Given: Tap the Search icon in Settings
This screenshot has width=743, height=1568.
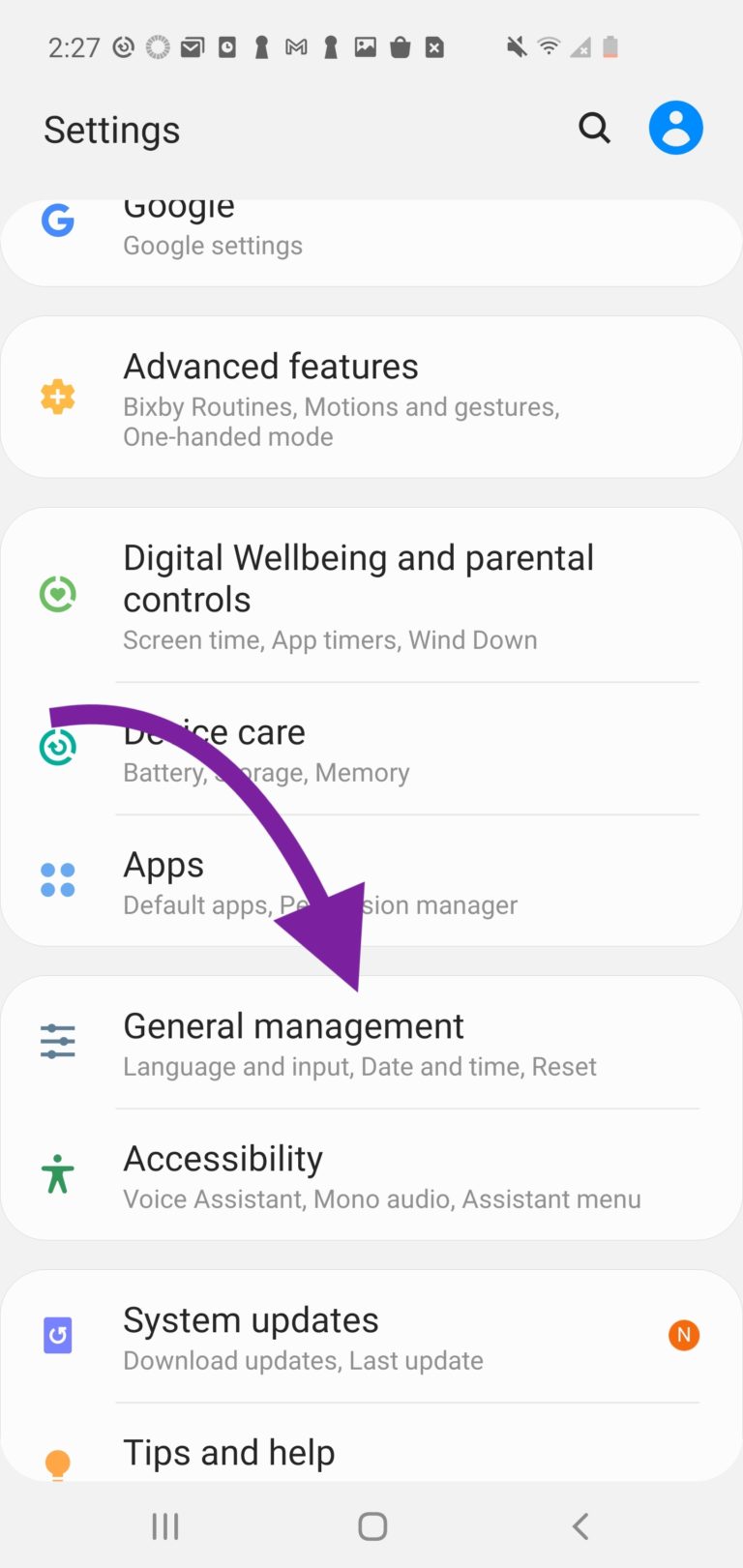Looking at the screenshot, I should click(594, 128).
